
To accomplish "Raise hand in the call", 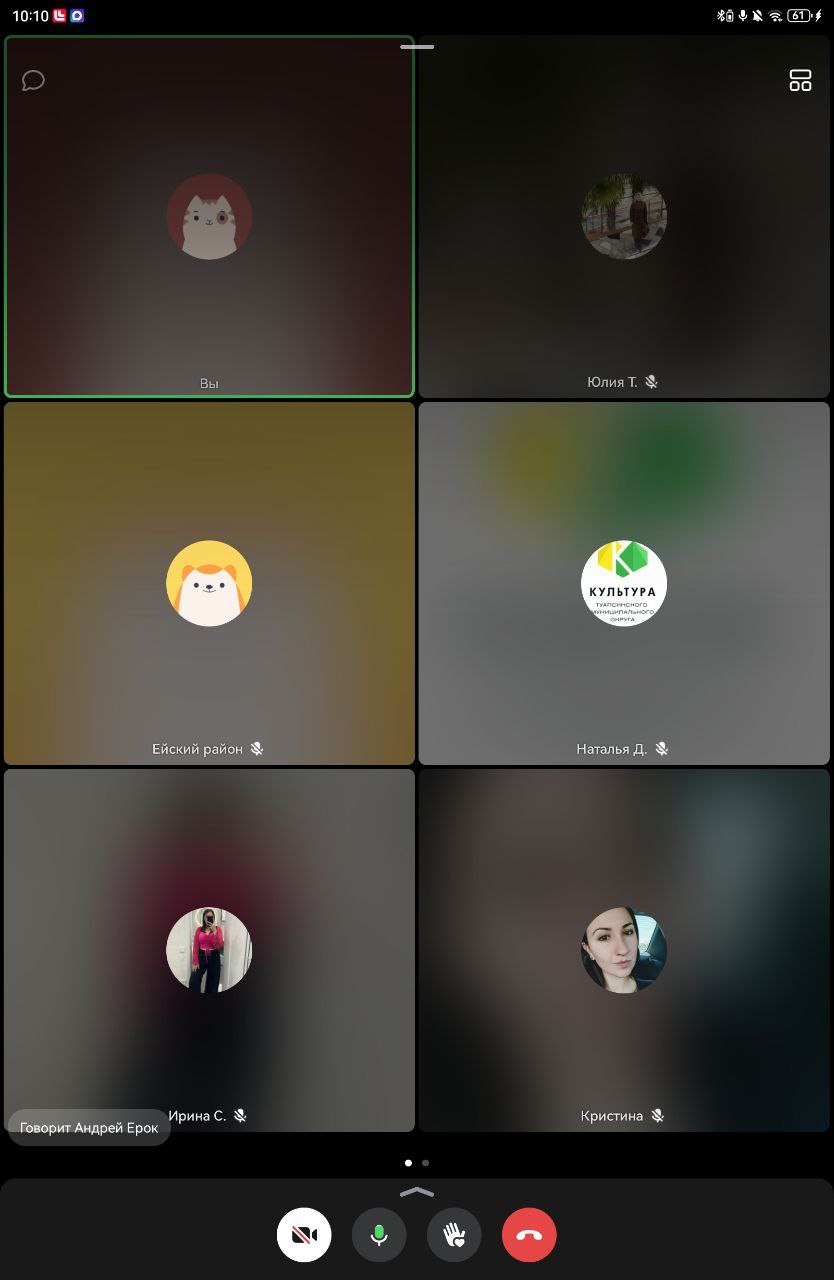I will point(454,1235).
